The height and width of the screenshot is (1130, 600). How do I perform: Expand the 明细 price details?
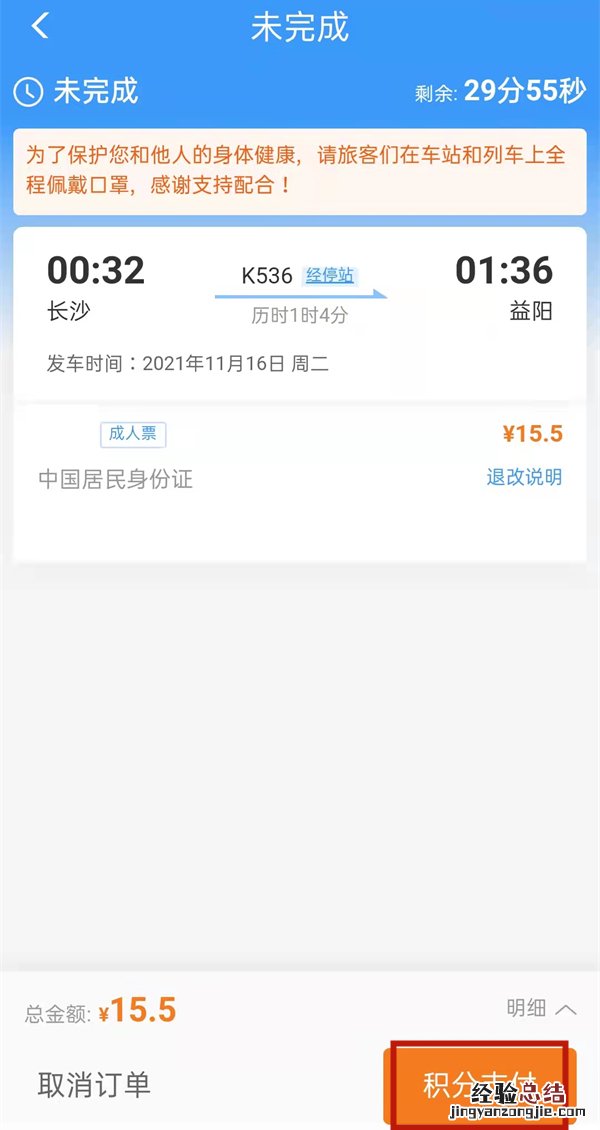[541, 1008]
